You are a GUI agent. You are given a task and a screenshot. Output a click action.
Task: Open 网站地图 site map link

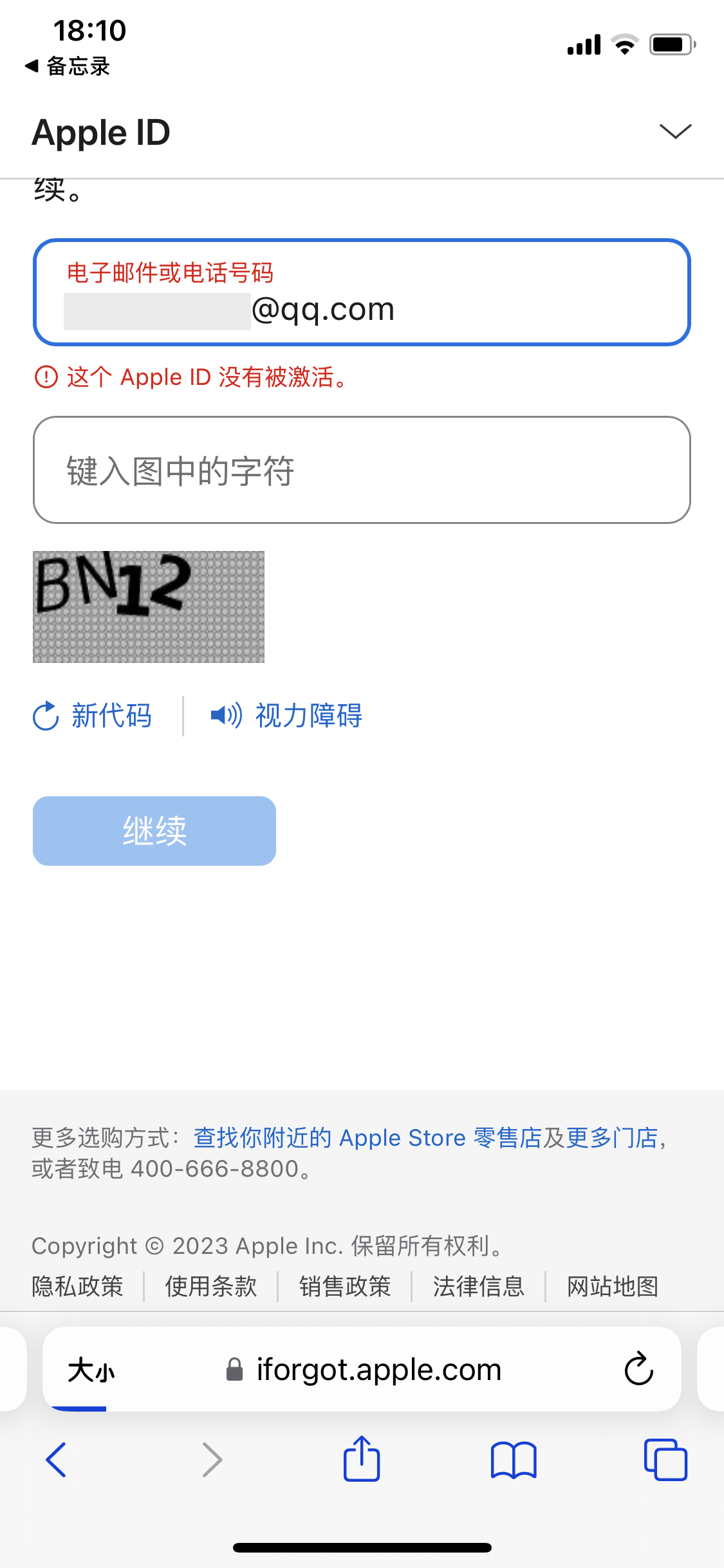click(x=613, y=1286)
